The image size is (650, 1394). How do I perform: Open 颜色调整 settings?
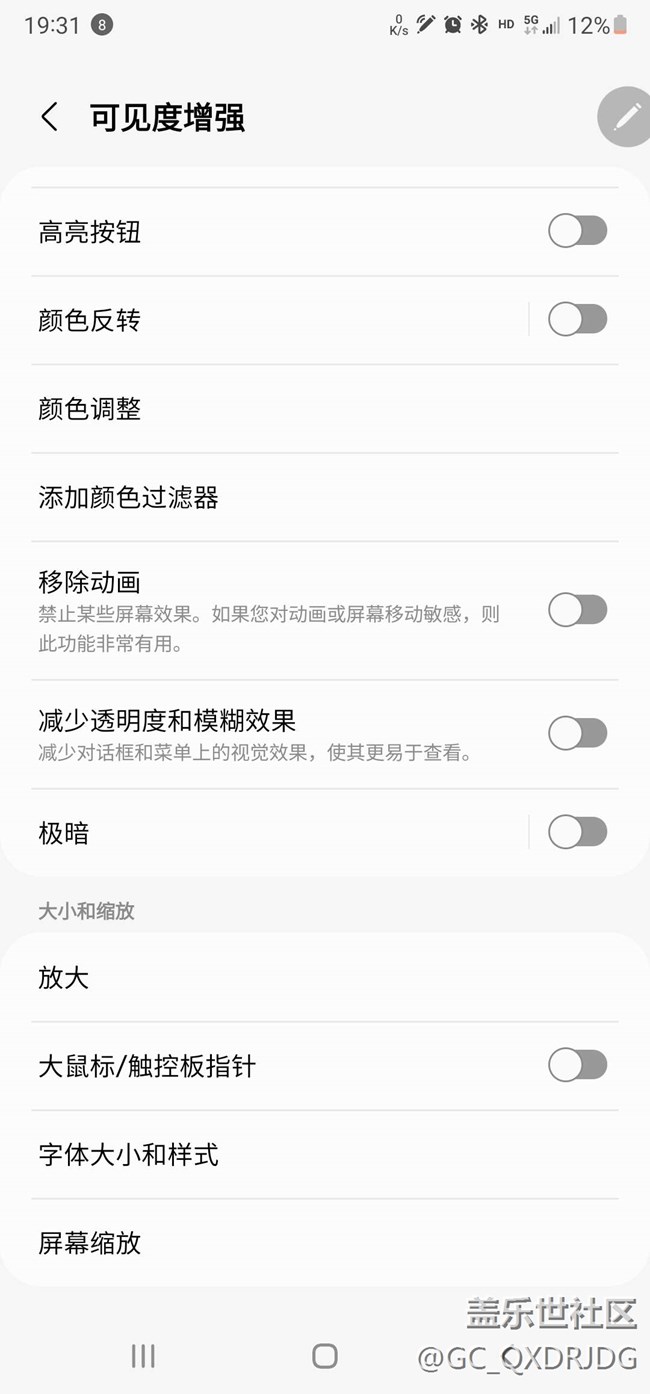tap(325, 409)
